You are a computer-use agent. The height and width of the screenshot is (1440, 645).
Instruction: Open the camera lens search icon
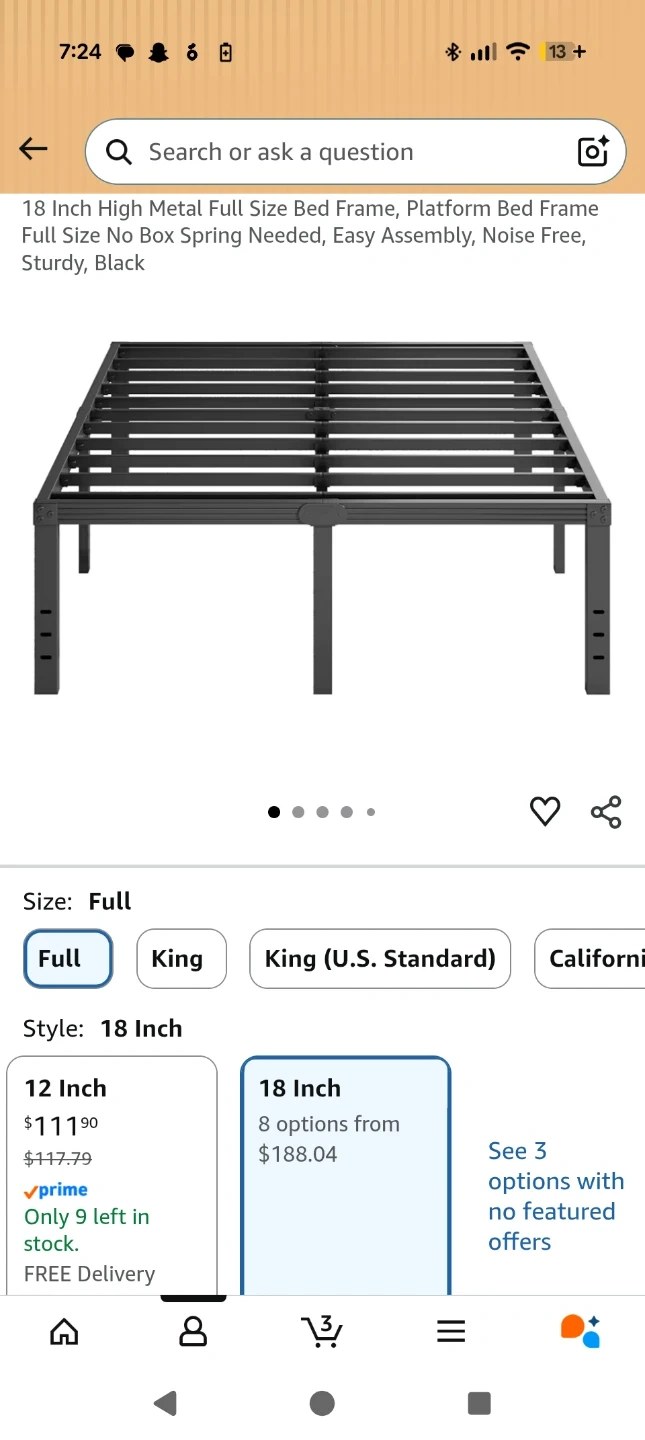tap(593, 152)
